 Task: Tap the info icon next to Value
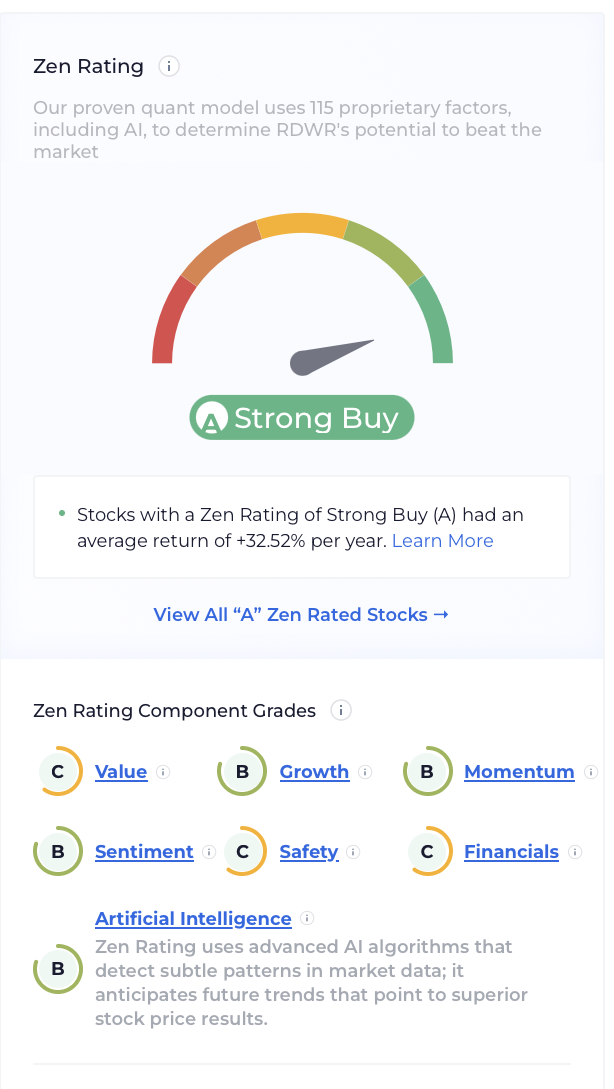point(163,772)
